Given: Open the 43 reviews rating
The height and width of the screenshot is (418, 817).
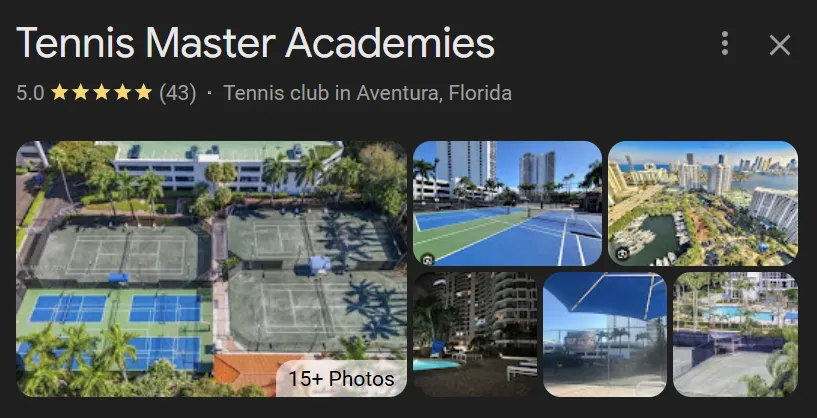Looking at the screenshot, I should (177, 94).
